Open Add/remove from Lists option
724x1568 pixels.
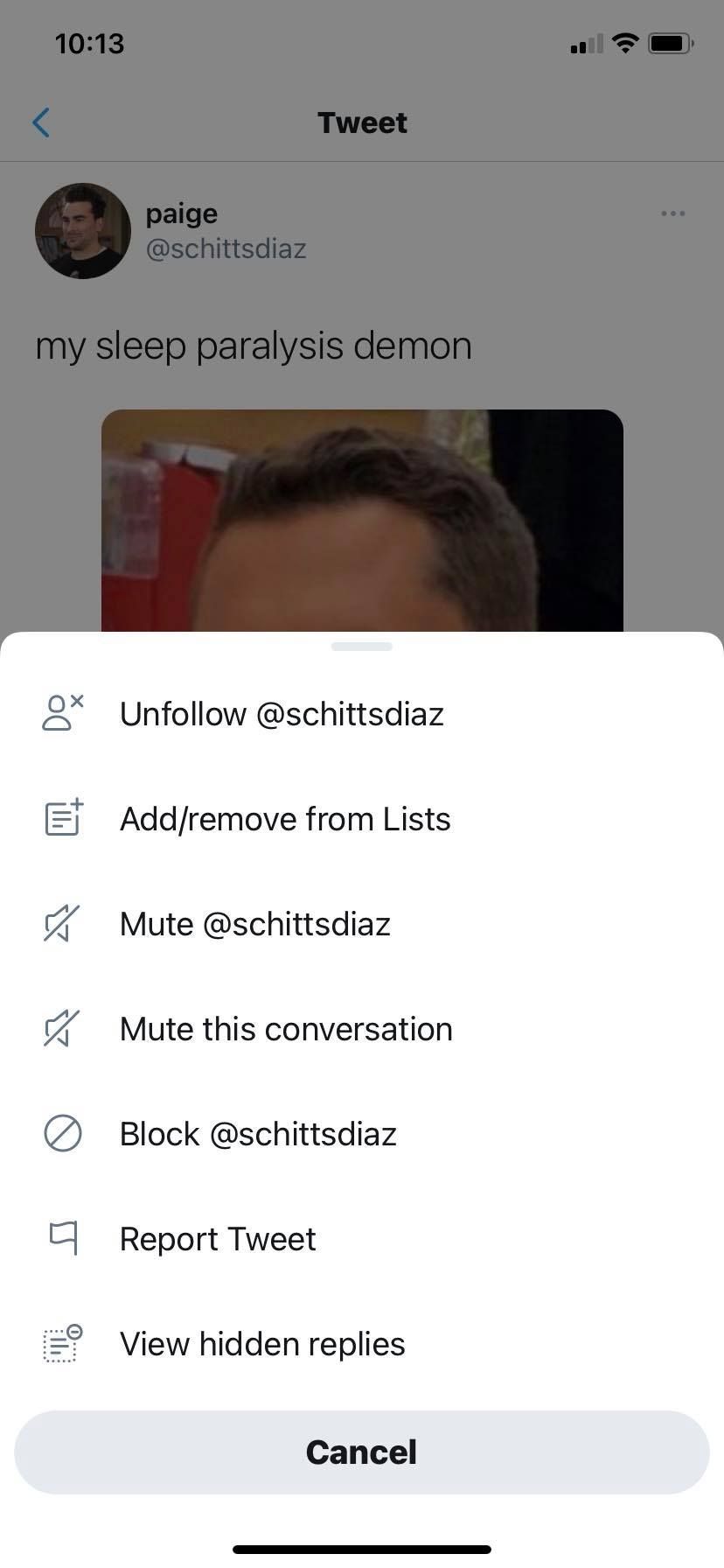[x=284, y=819]
